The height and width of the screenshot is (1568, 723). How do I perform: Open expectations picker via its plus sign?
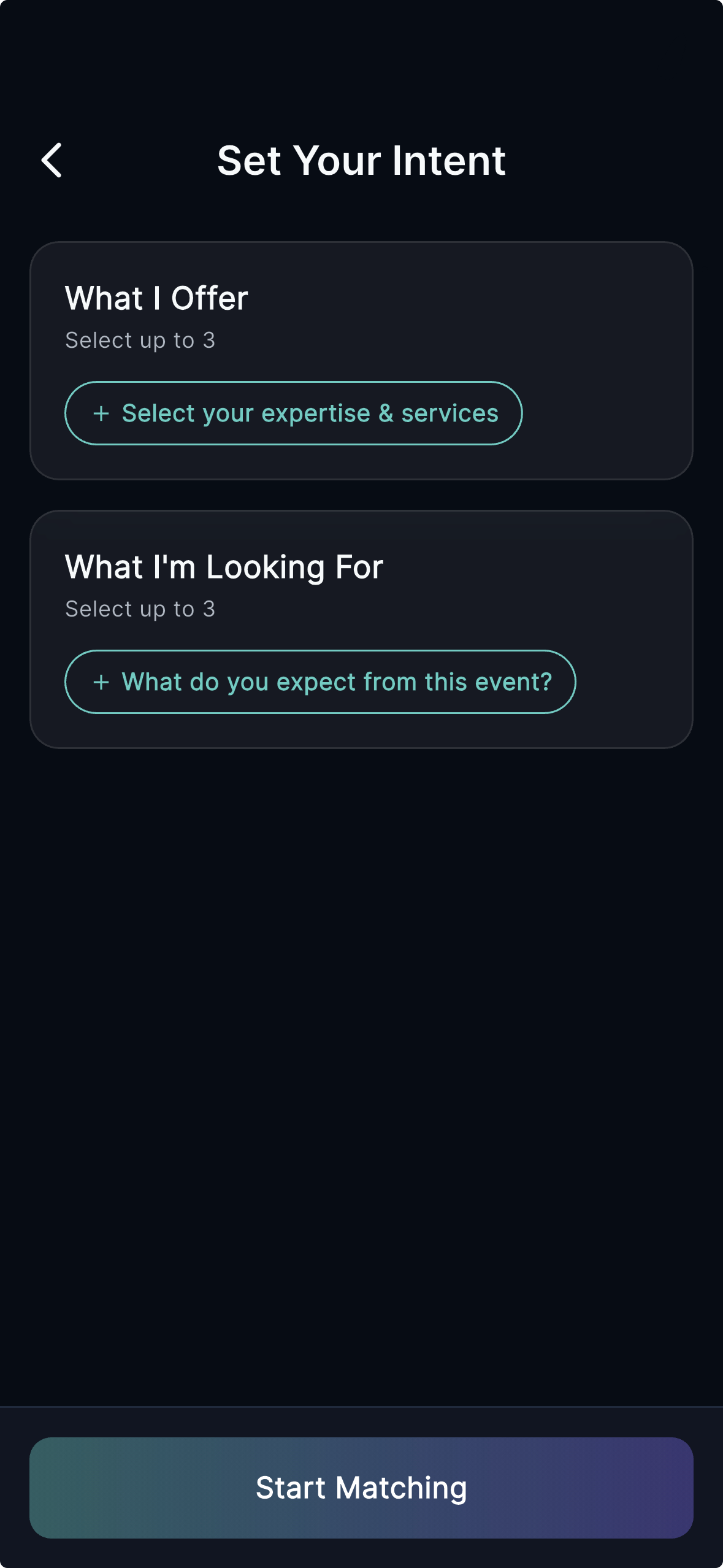tap(101, 682)
